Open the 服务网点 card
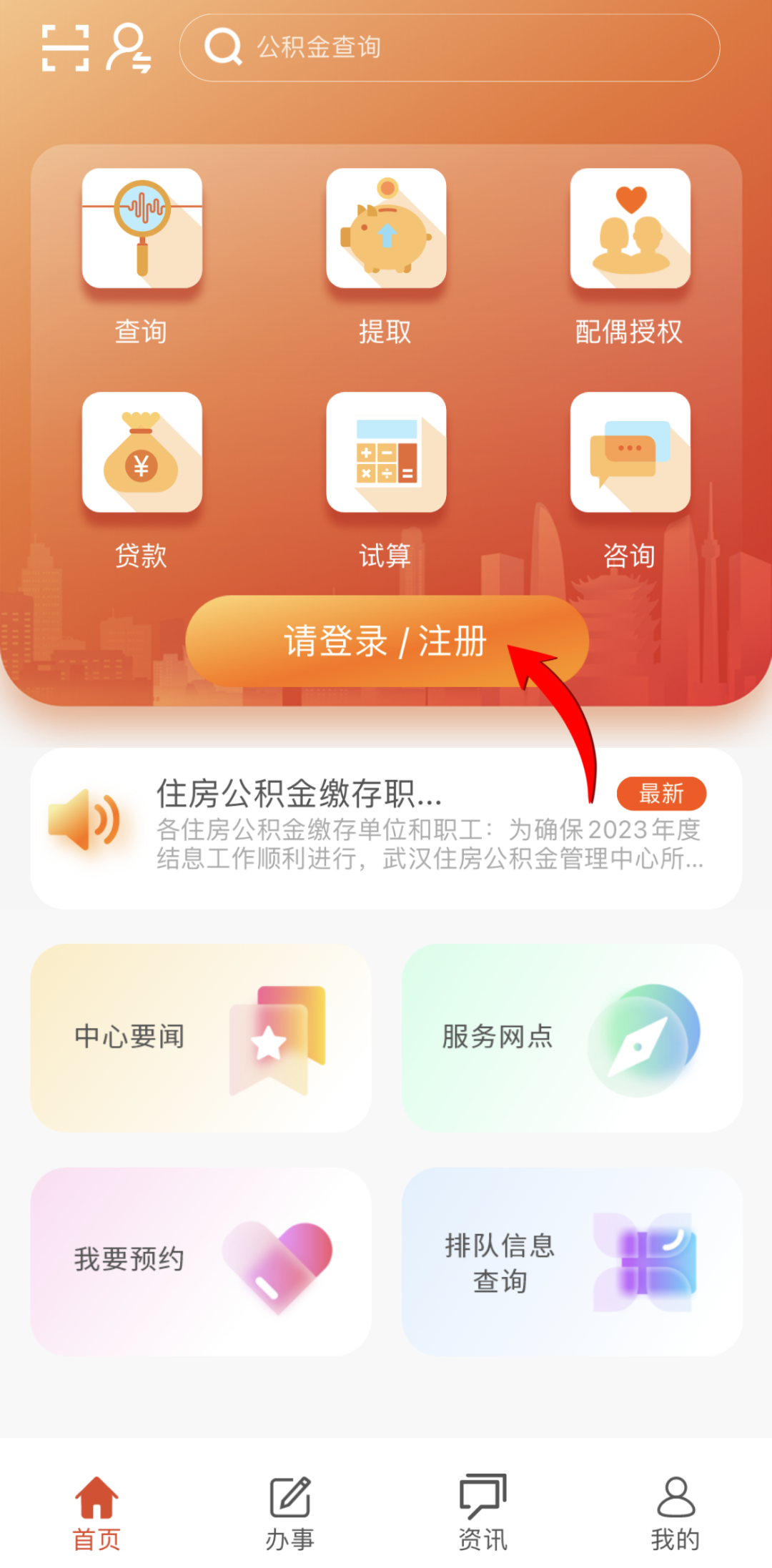Image resolution: width=772 pixels, height=1568 pixels. (572, 1037)
